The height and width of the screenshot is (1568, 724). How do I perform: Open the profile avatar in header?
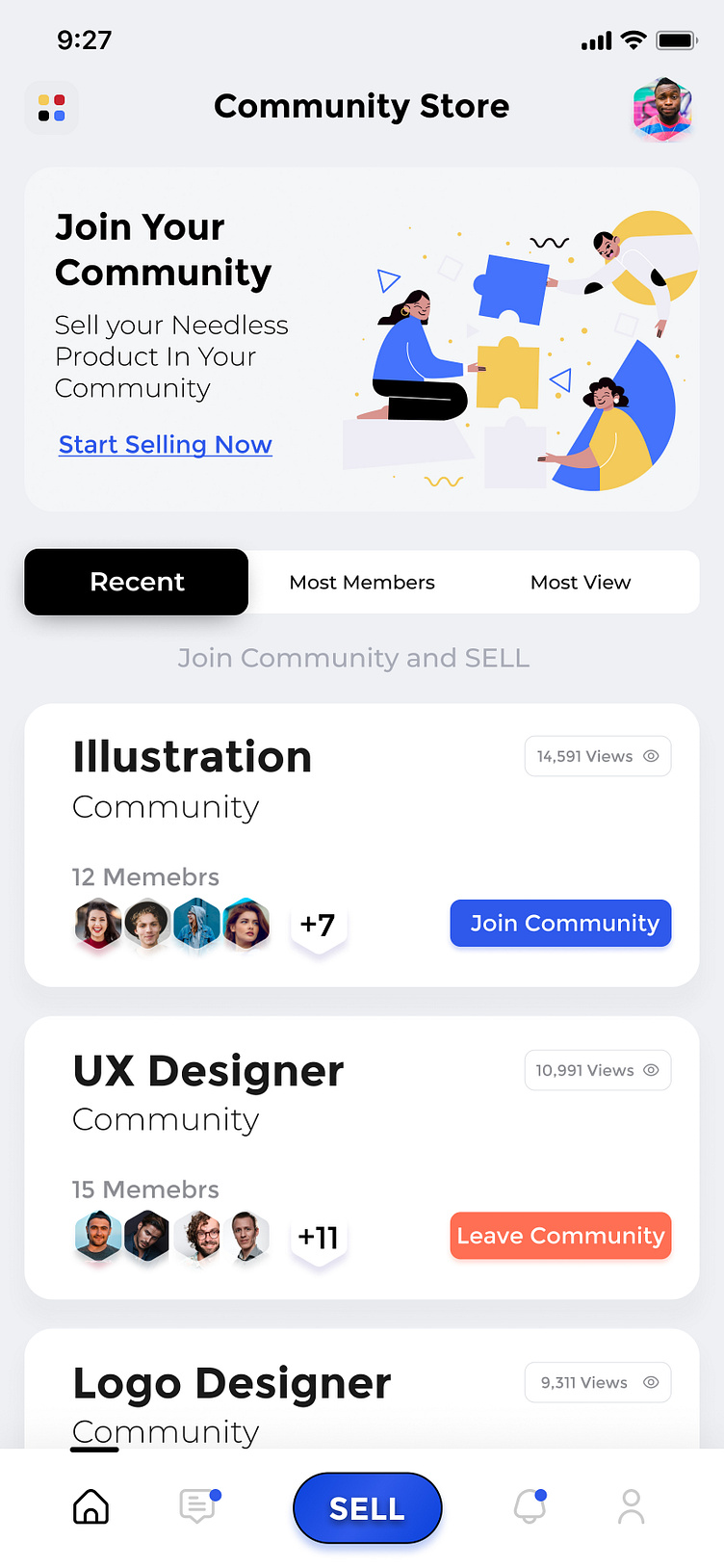click(662, 108)
